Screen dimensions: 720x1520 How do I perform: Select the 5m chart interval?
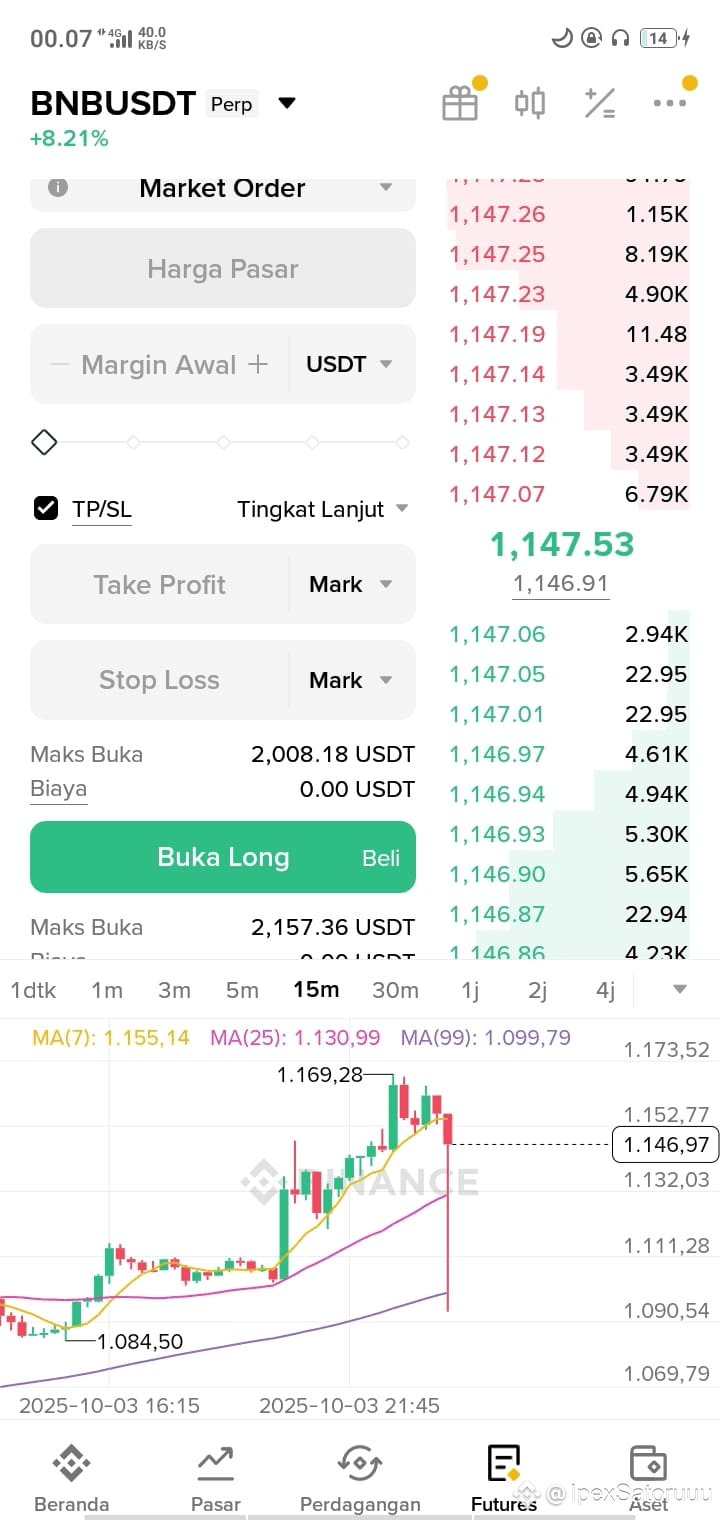coord(242,990)
